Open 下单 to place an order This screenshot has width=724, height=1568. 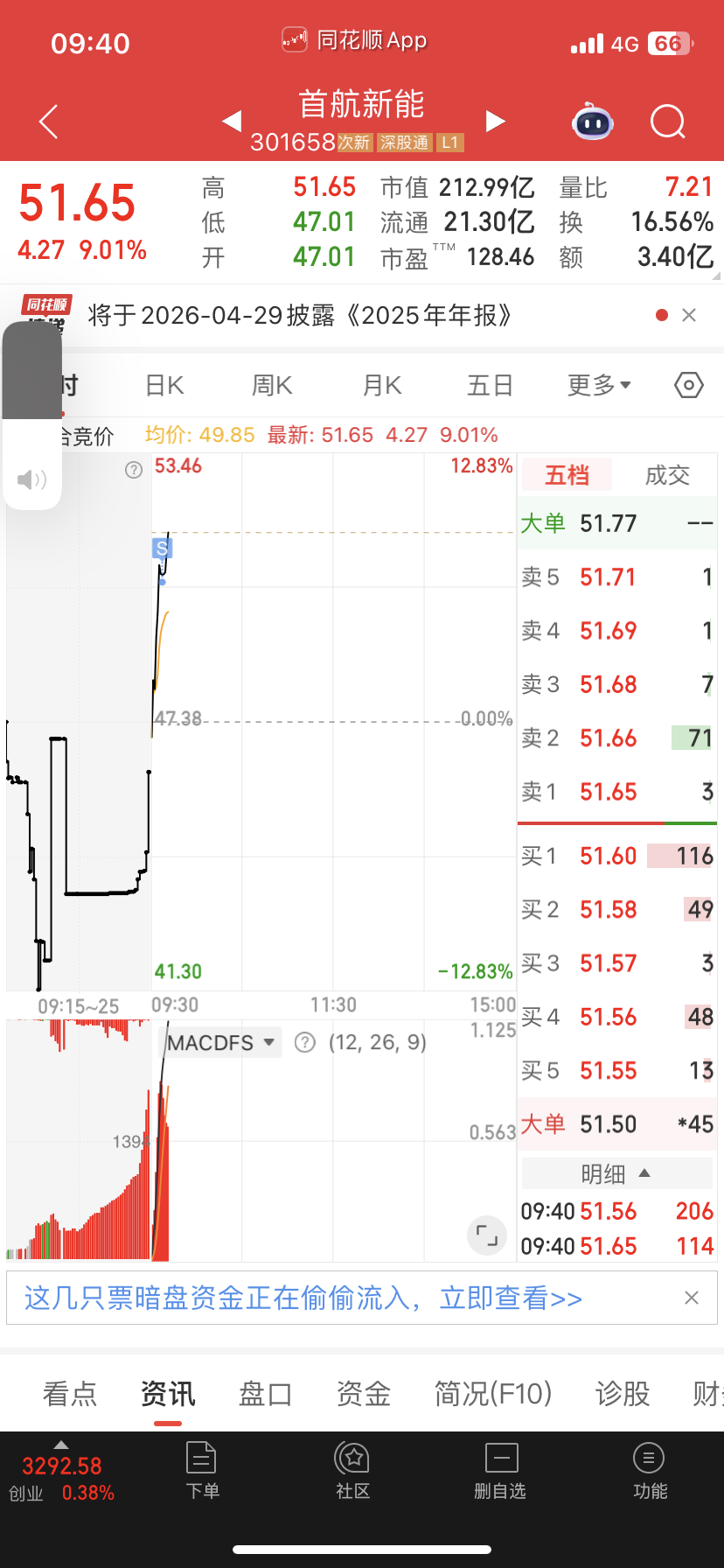pyautogui.click(x=202, y=1470)
